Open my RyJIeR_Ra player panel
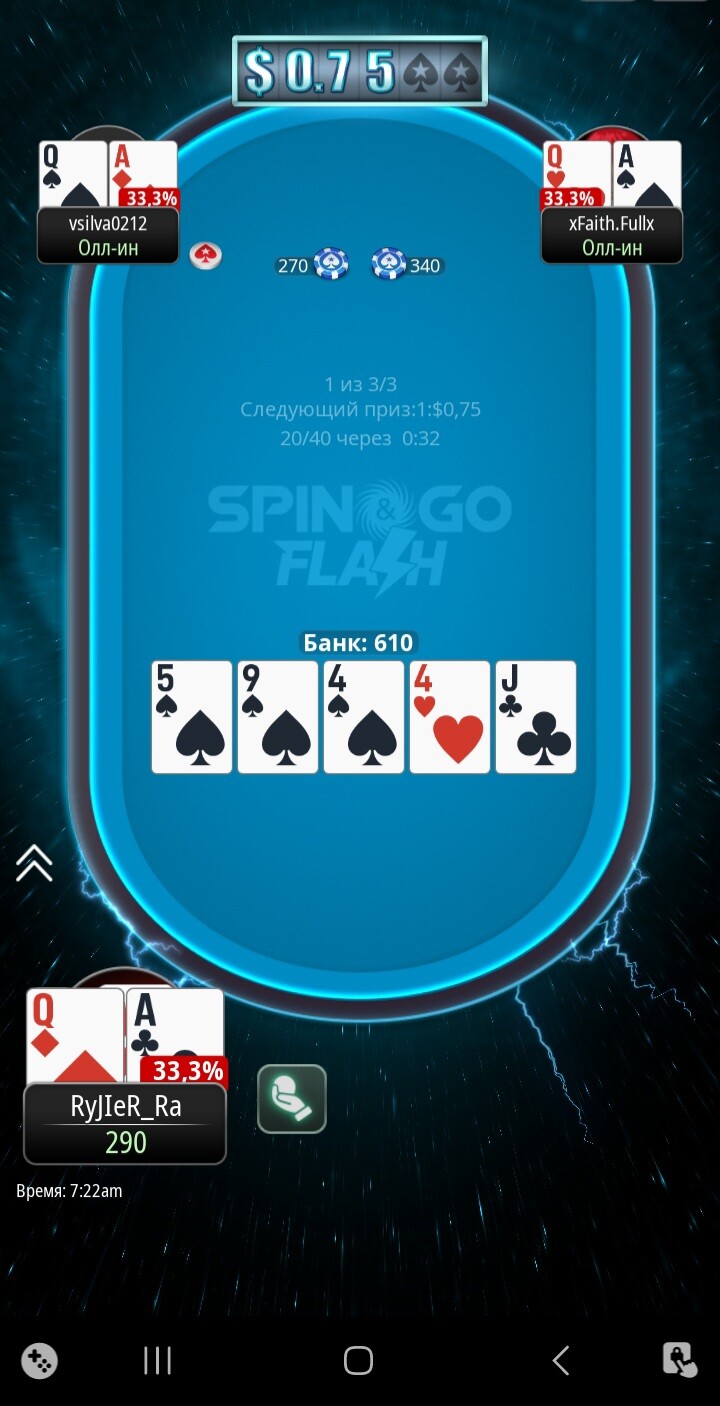The height and width of the screenshot is (1406, 720). point(125,1124)
